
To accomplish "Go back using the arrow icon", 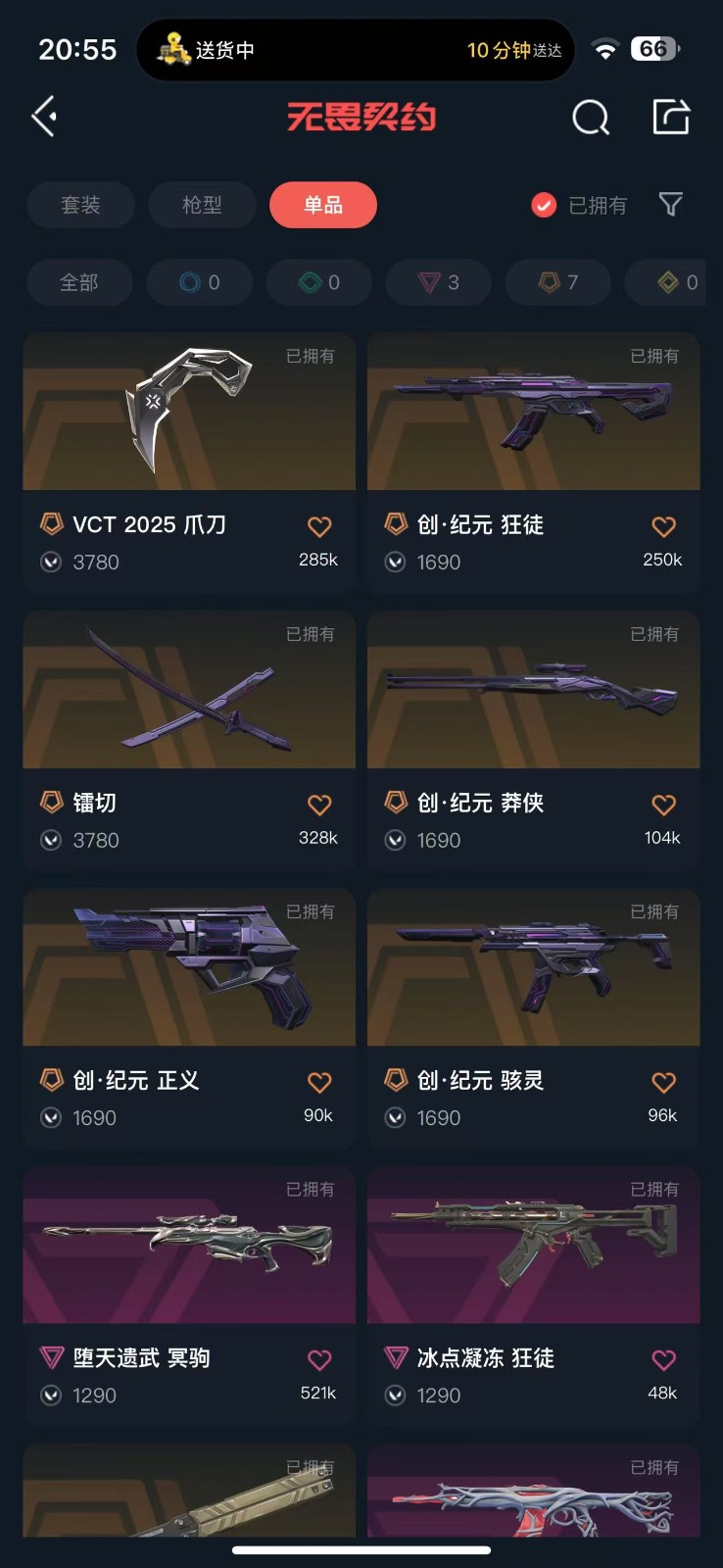I will pyautogui.click(x=44, y=117).
